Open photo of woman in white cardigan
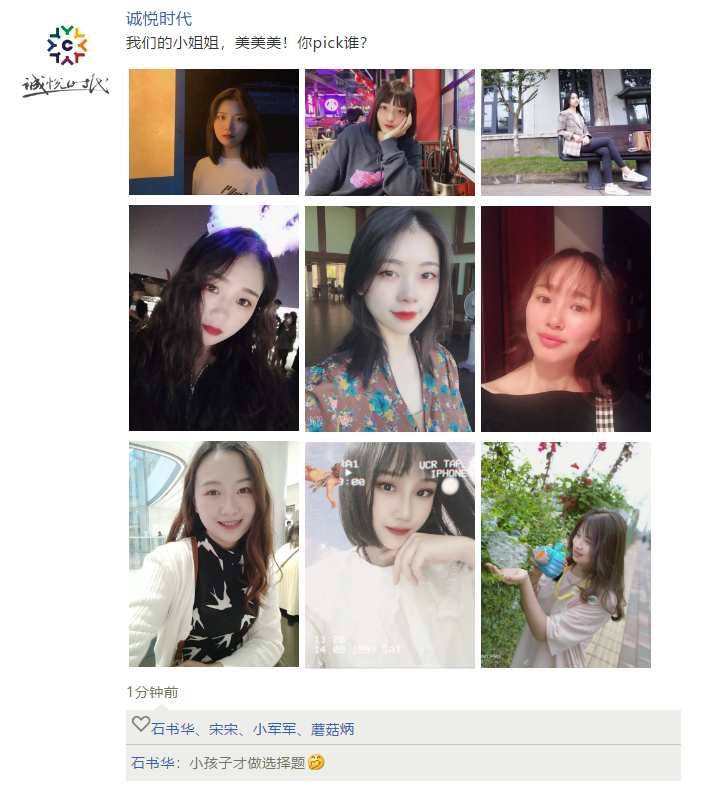This screenshot has width=708, height=800. tap(214, 554)
